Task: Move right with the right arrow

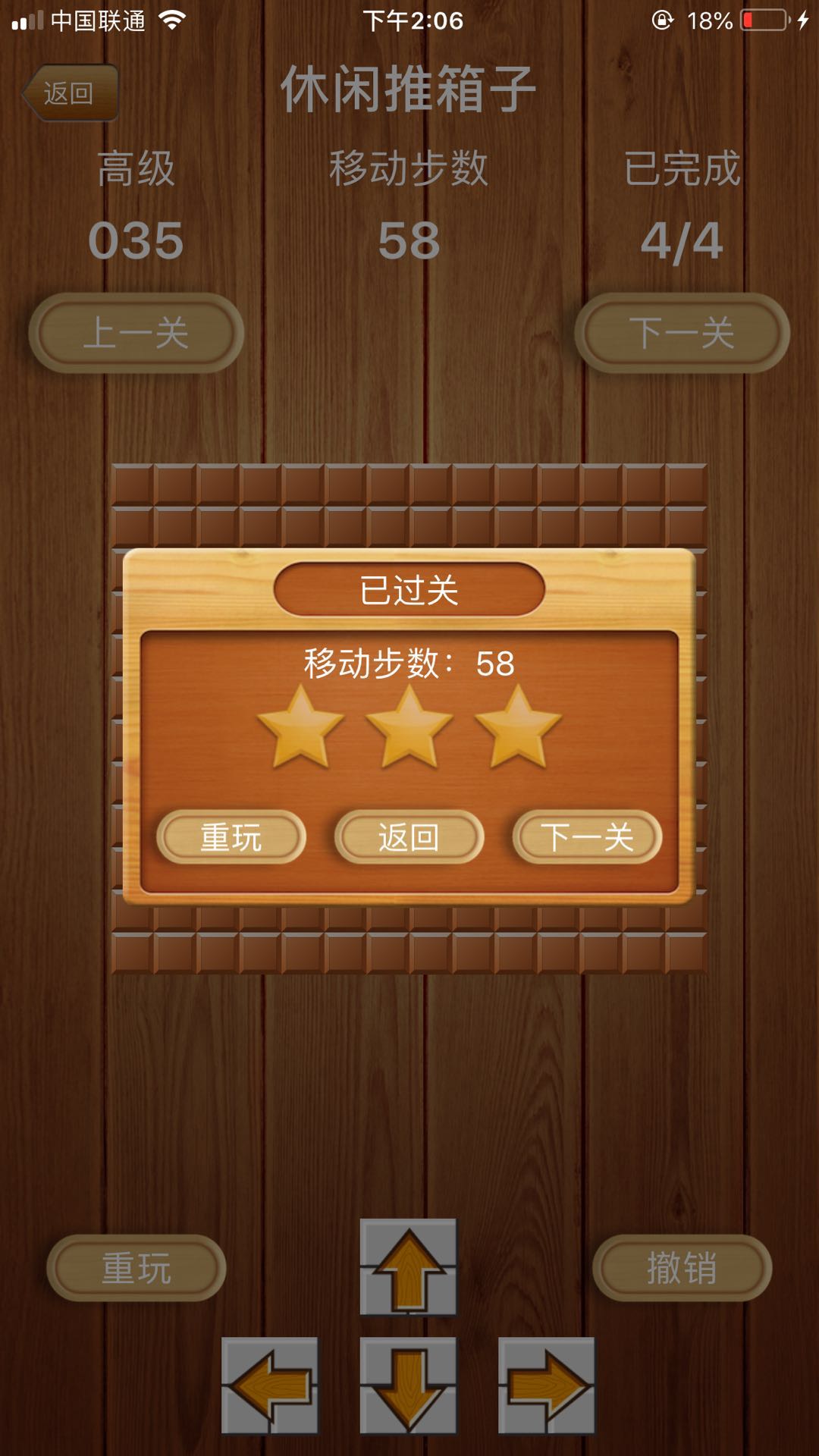Action: pyautogui.click(x=546, y=1385)
